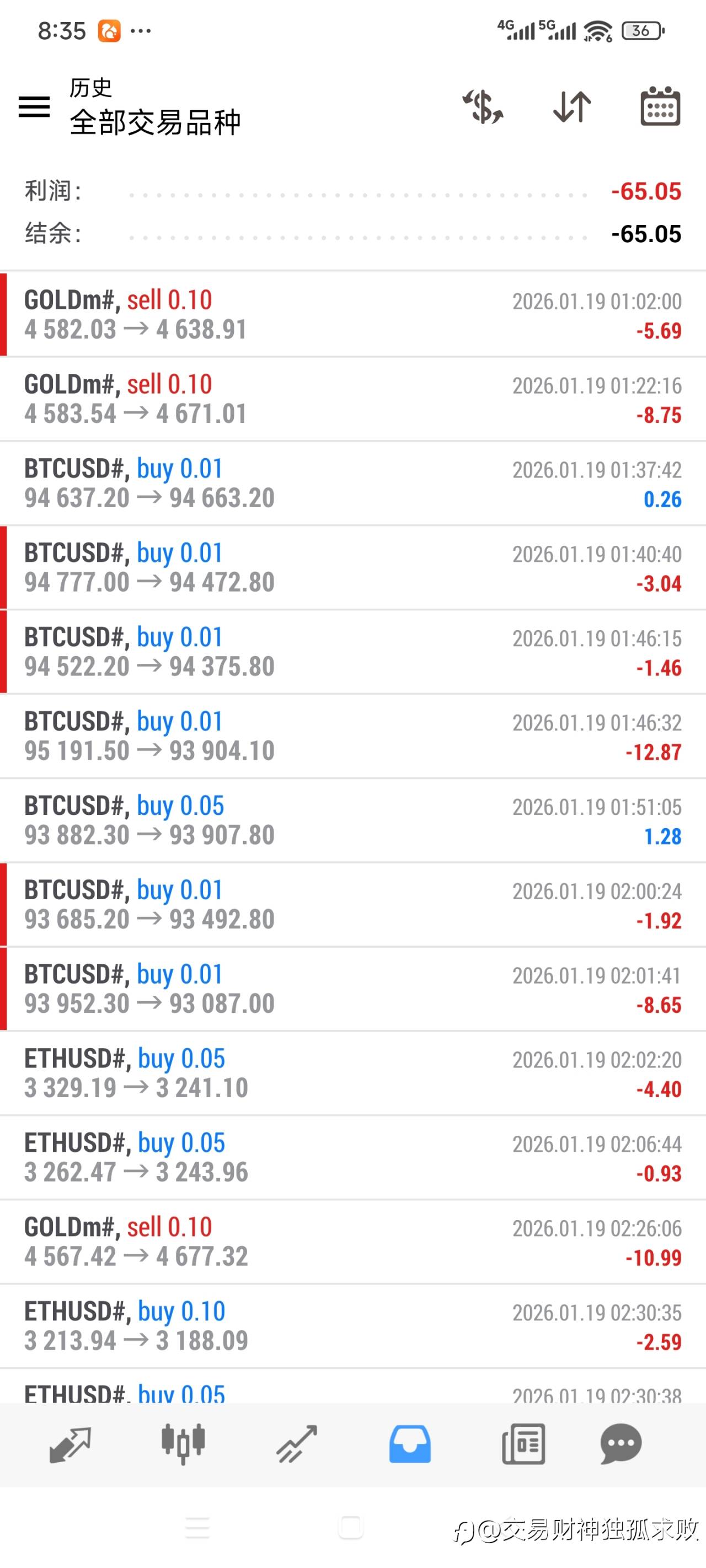Expand the GOLDm# sell trade at 01:02:00
This screenshot has width=706, height=1568.
(352, 315)
